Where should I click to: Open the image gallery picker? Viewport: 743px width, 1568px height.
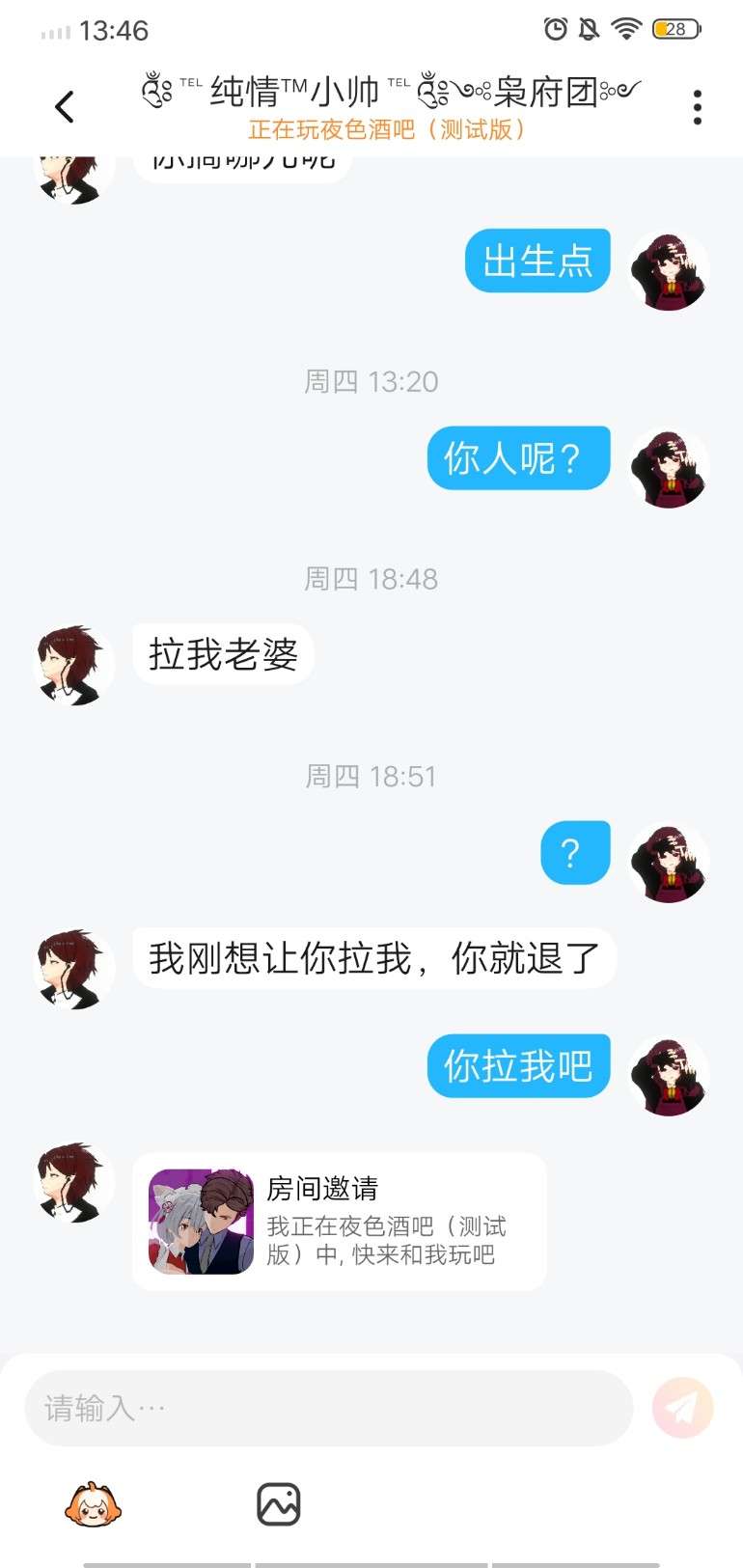[x=279, y=1504]
